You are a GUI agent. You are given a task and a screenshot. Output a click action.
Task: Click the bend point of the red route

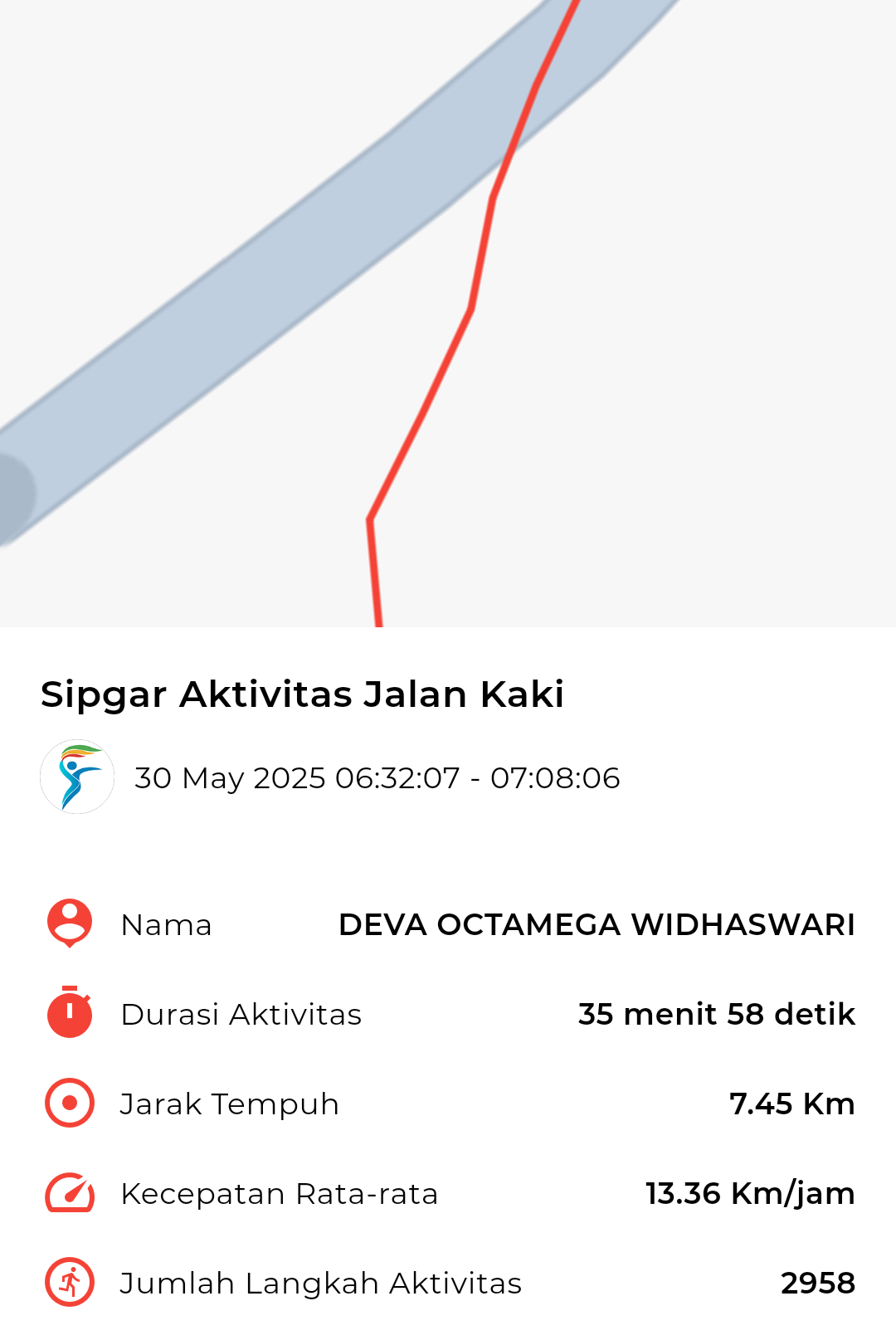[368, 517]
